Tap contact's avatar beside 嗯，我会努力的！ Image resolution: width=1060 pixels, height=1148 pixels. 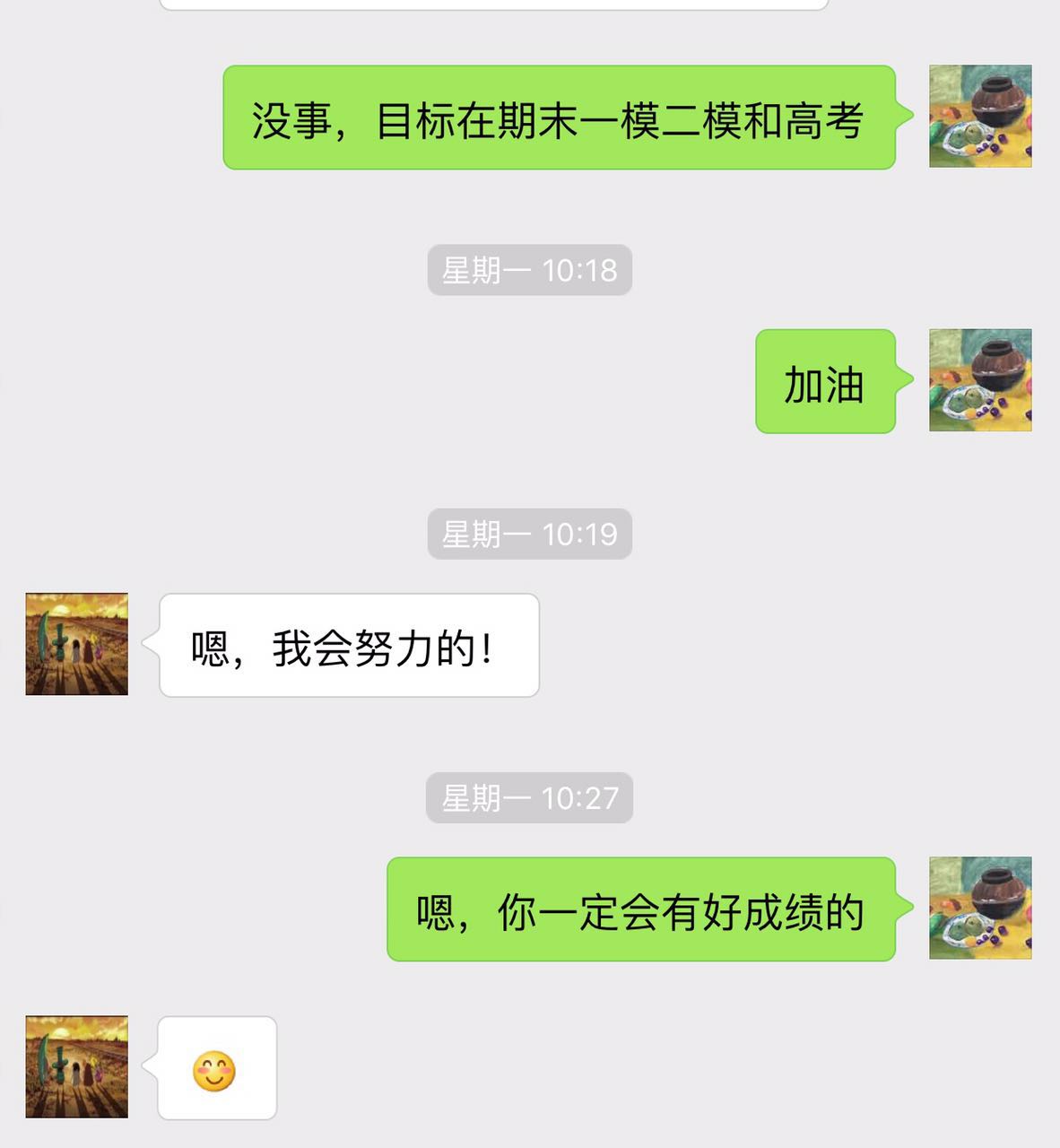point(77,644)
